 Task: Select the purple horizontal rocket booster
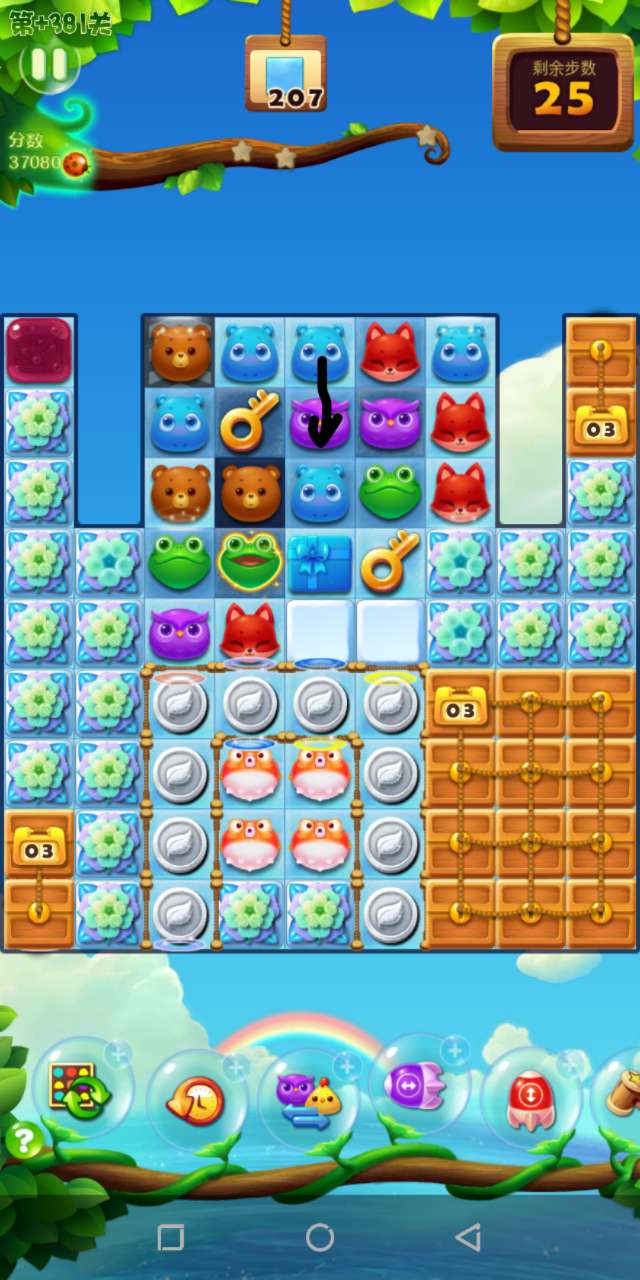[417, 1085]
